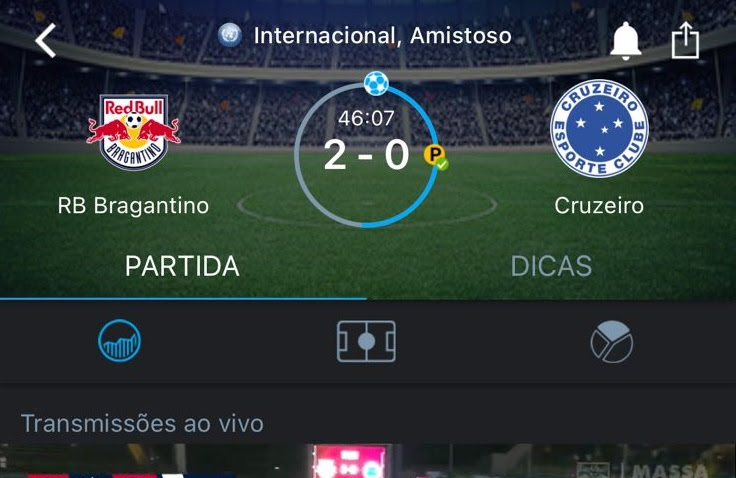Switch to the DICAS tab
Screen dimensions: 736x478
point(551,266)
